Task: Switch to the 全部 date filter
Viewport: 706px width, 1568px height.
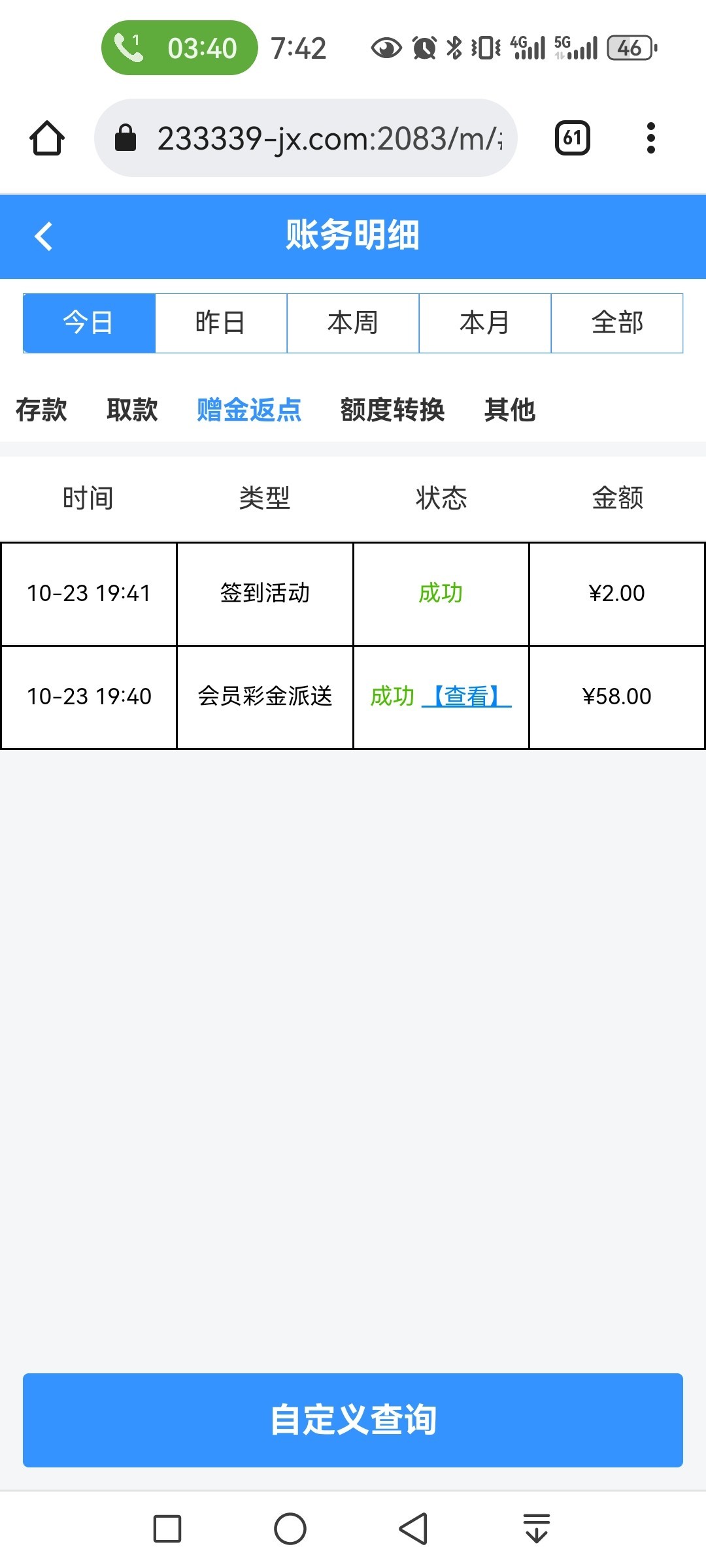Action: click(x=617, y=323)
